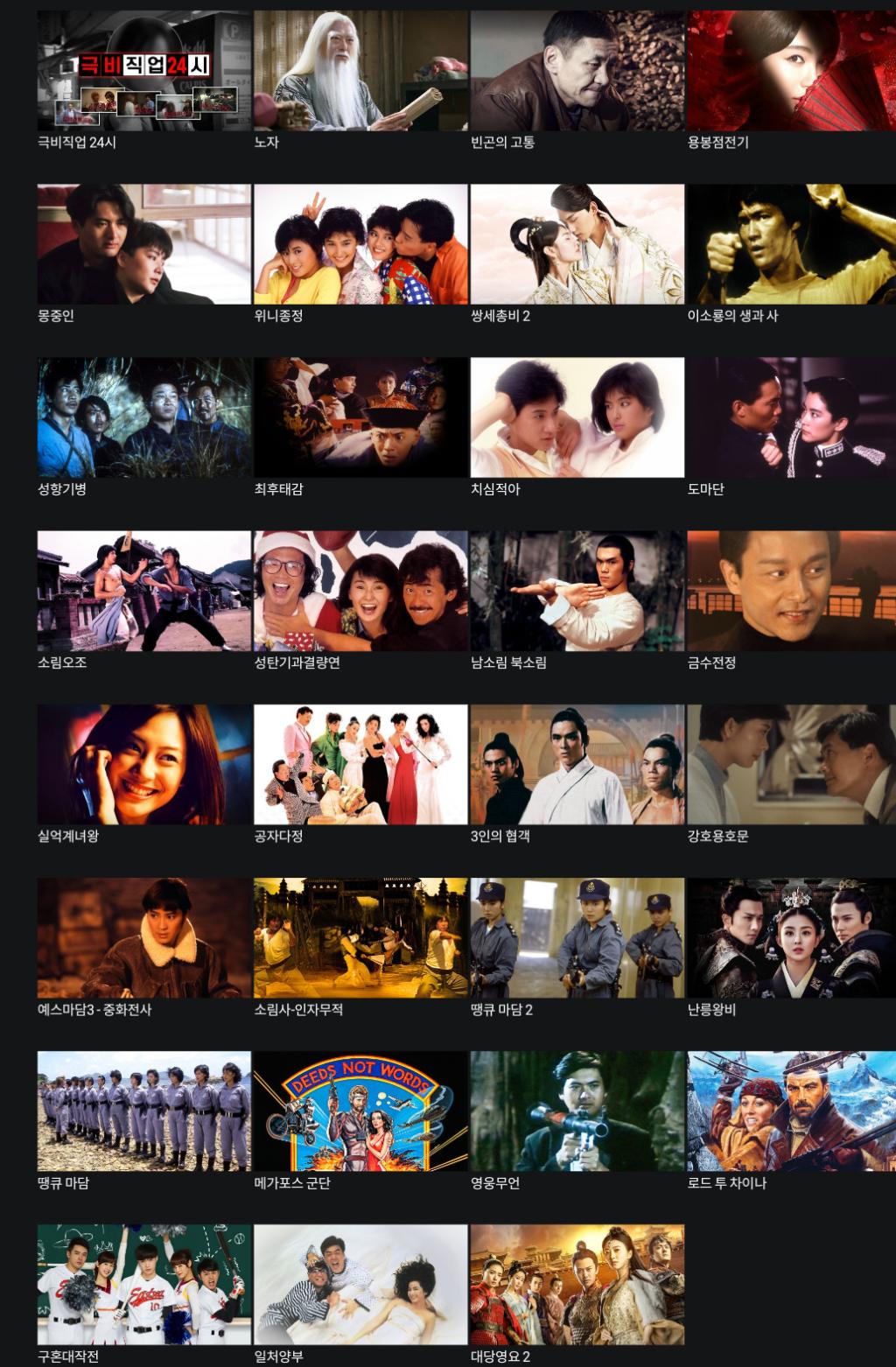Select the 금수전정 thumbnail
This screenshot has height=1367, width=896.
[791, 591]
